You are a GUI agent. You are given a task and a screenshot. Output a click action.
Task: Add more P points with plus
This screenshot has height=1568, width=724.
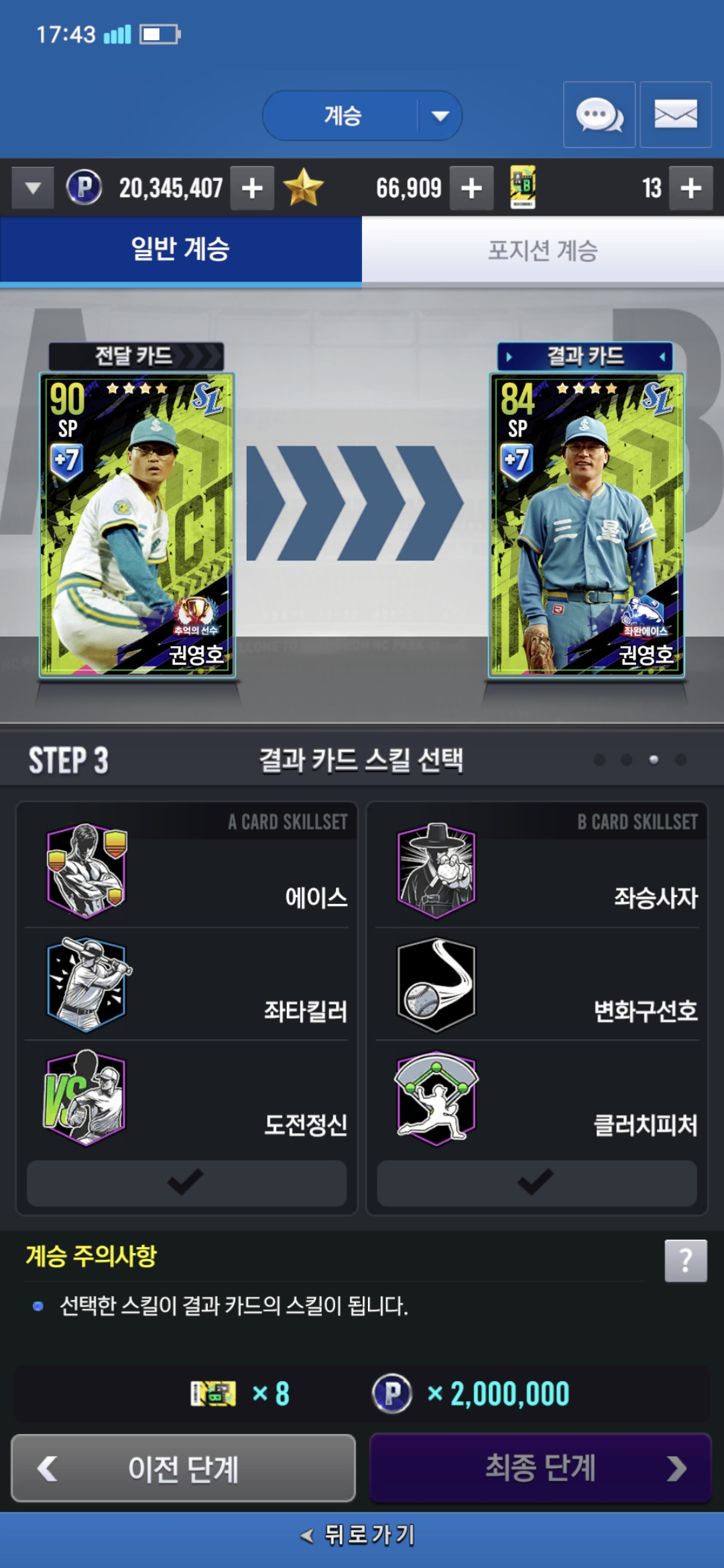252,188
